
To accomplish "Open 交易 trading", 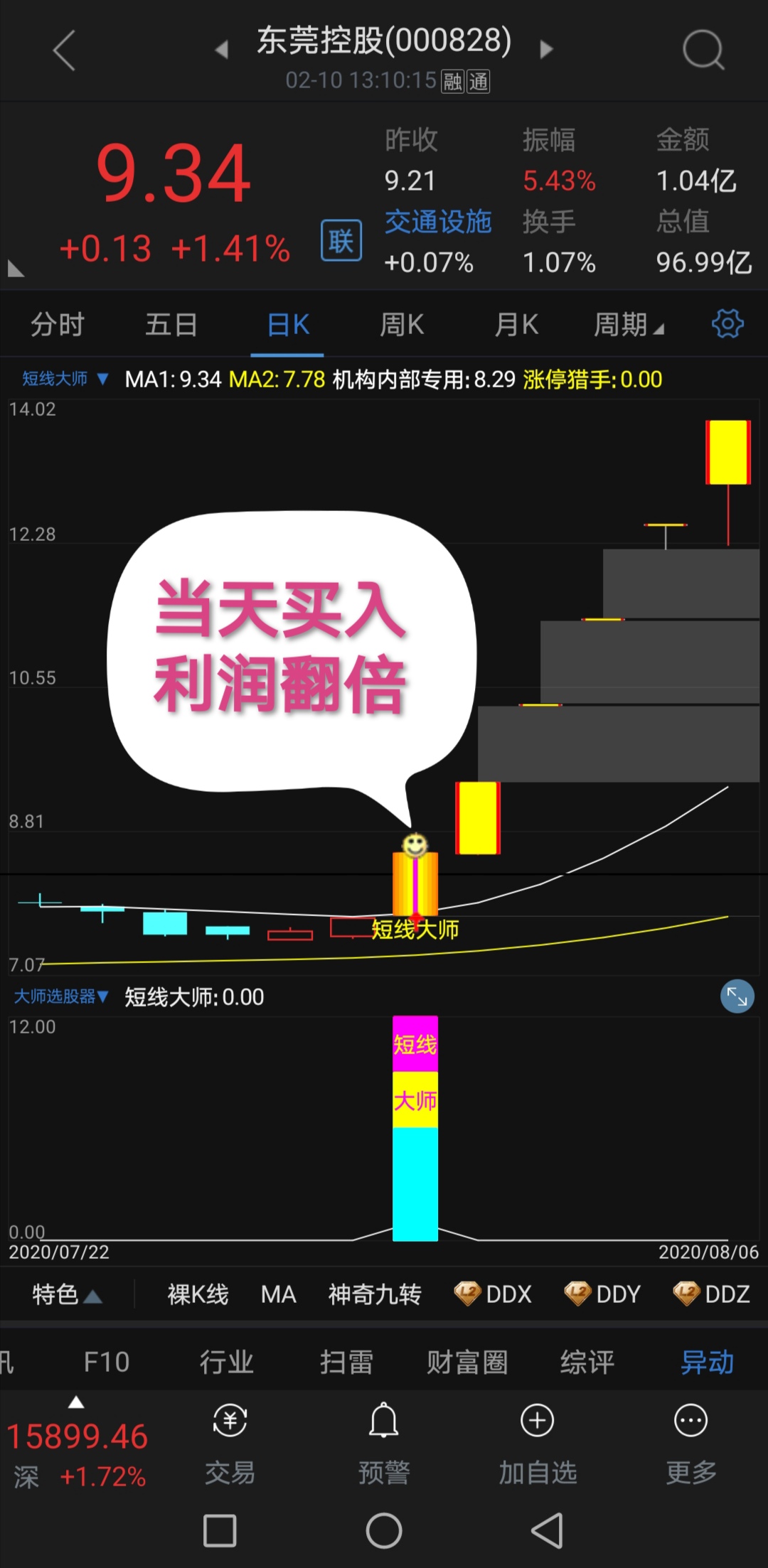I will coord(230,1444).
